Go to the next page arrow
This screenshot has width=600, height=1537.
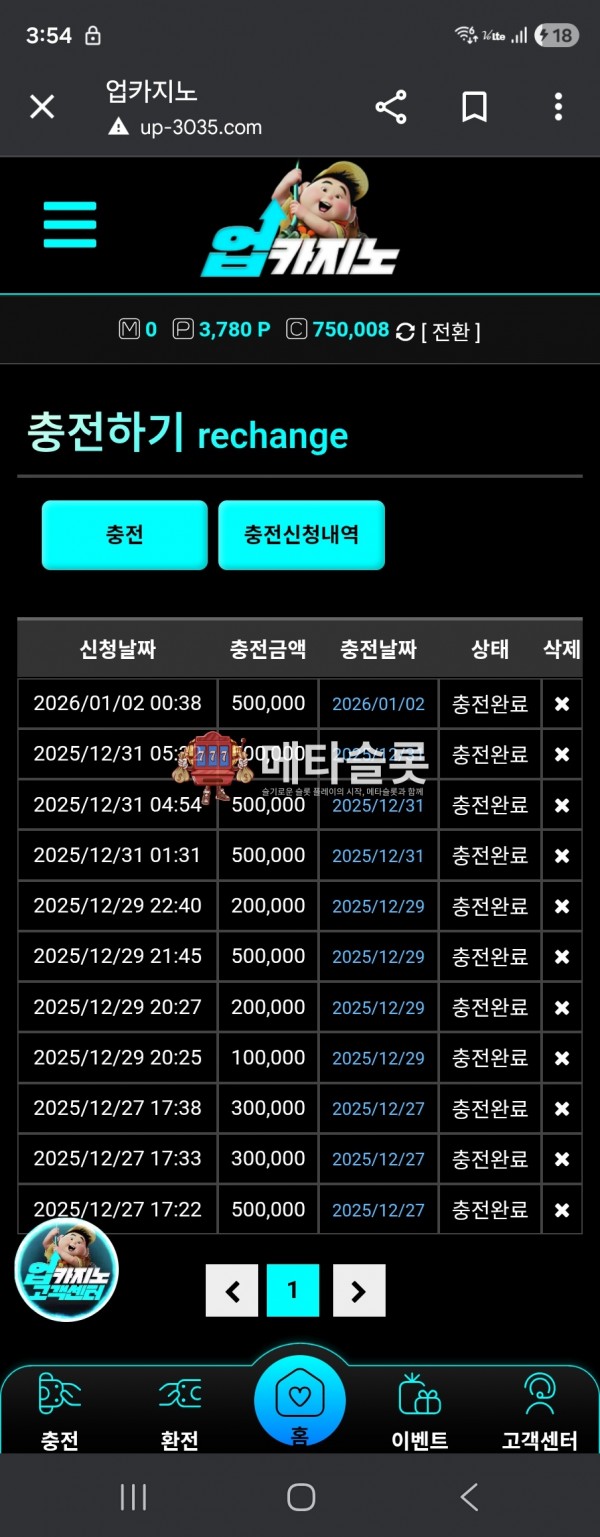[x=359, y=1291]
